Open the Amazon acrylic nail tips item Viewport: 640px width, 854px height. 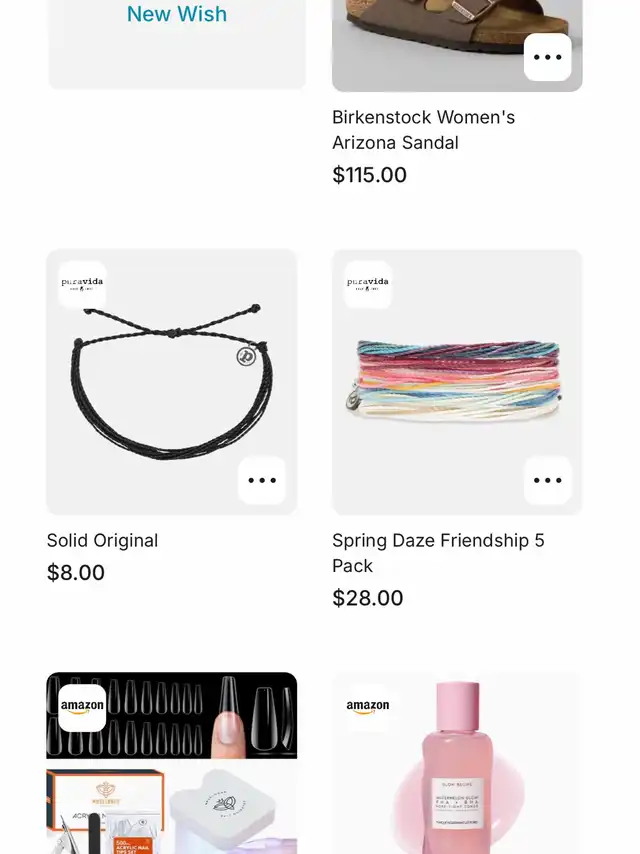click(x=171, y=765)
